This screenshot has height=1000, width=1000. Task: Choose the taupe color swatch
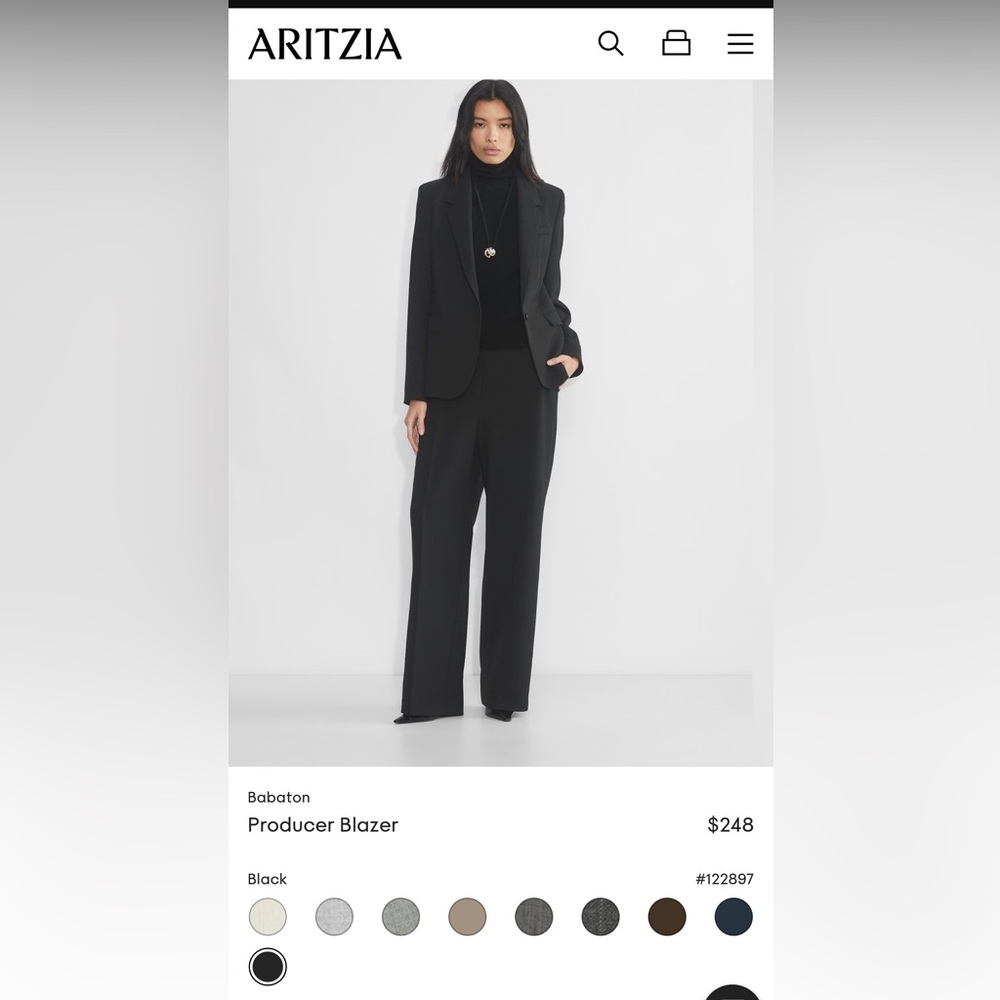point(467,916)
